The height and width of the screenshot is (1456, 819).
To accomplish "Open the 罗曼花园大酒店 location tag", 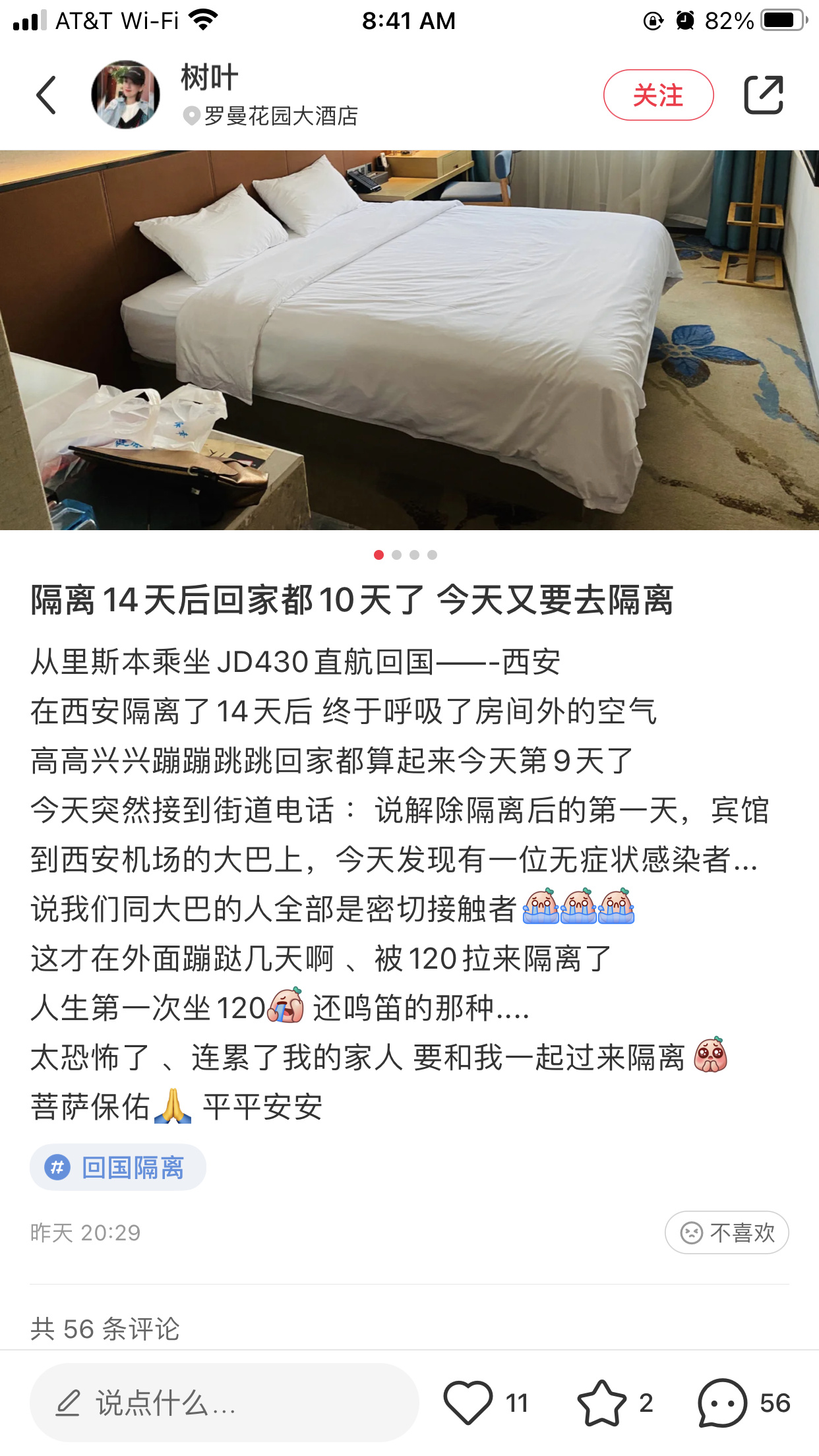I will (x=270, y=116).
